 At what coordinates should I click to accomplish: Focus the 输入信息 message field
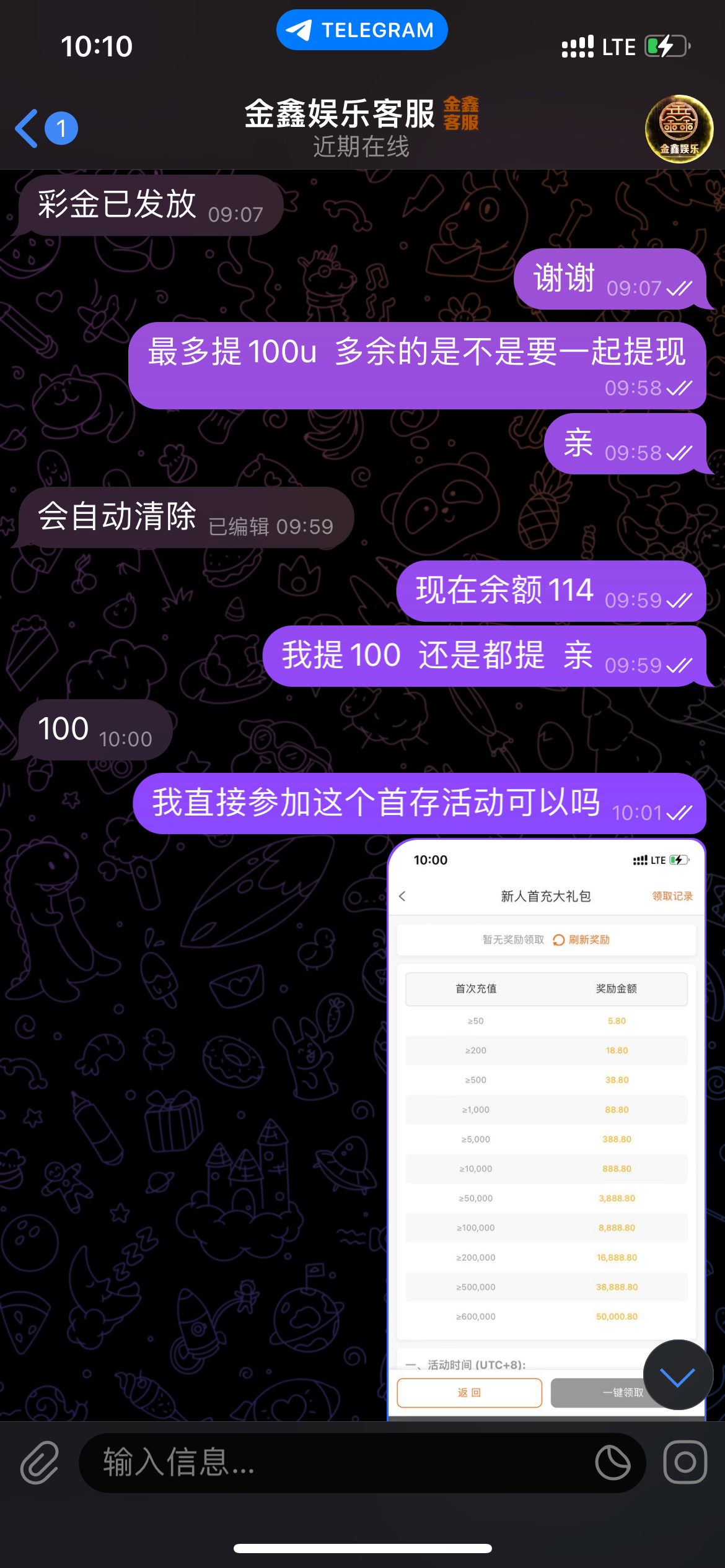(x=335, y=1463)
